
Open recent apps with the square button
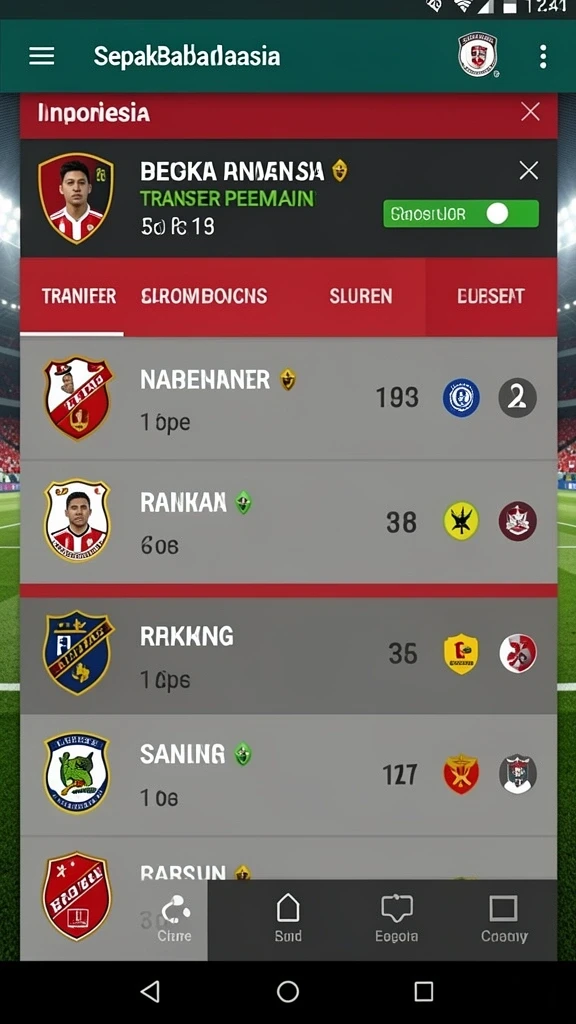(x=424, y=991)
